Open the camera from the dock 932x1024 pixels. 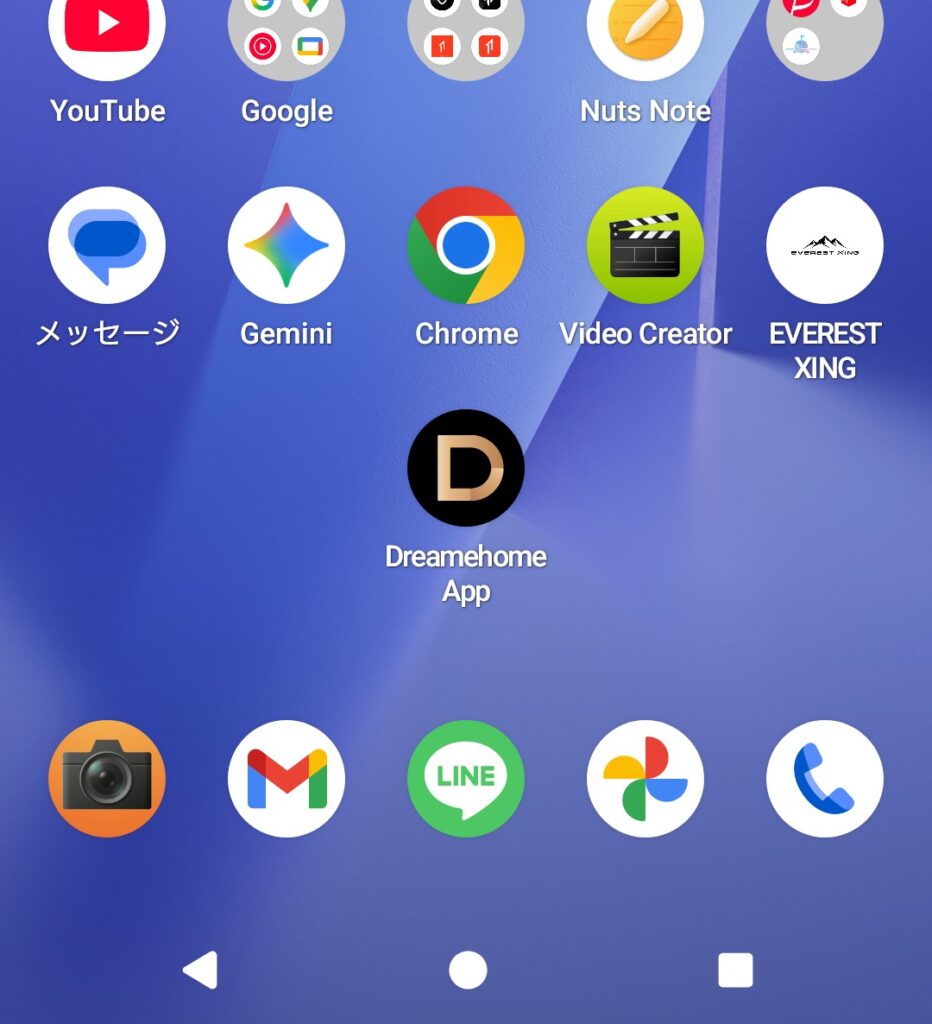click(107, 779)
